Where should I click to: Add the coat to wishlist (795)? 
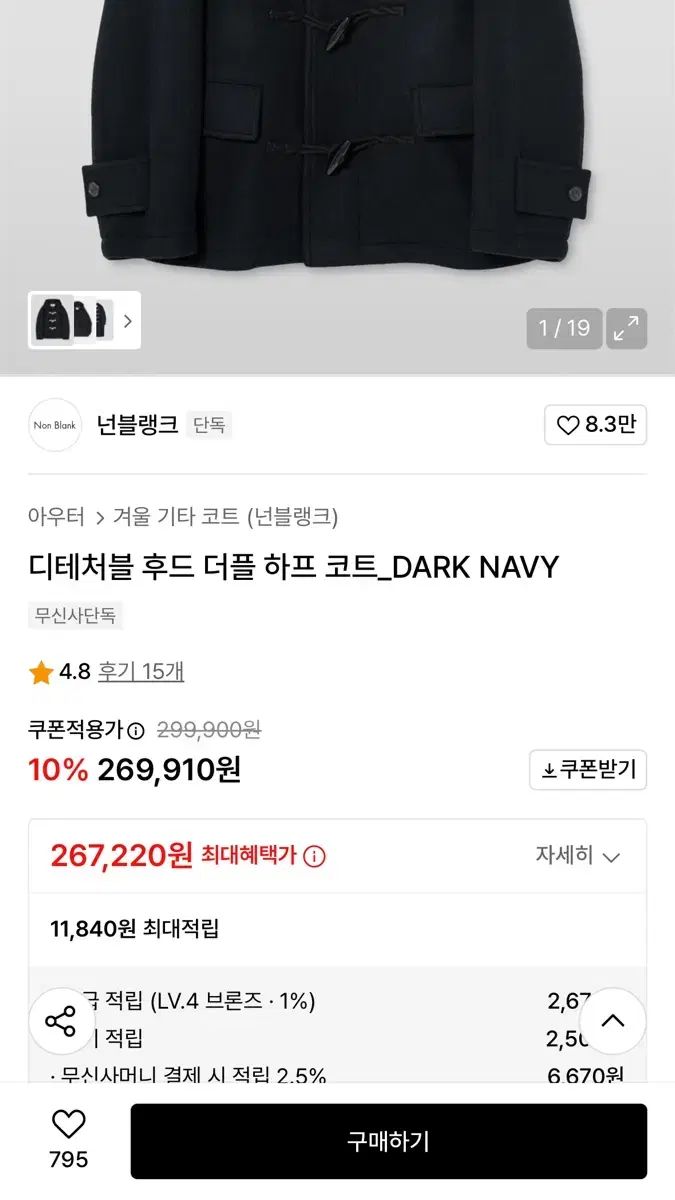point(68,1127)
